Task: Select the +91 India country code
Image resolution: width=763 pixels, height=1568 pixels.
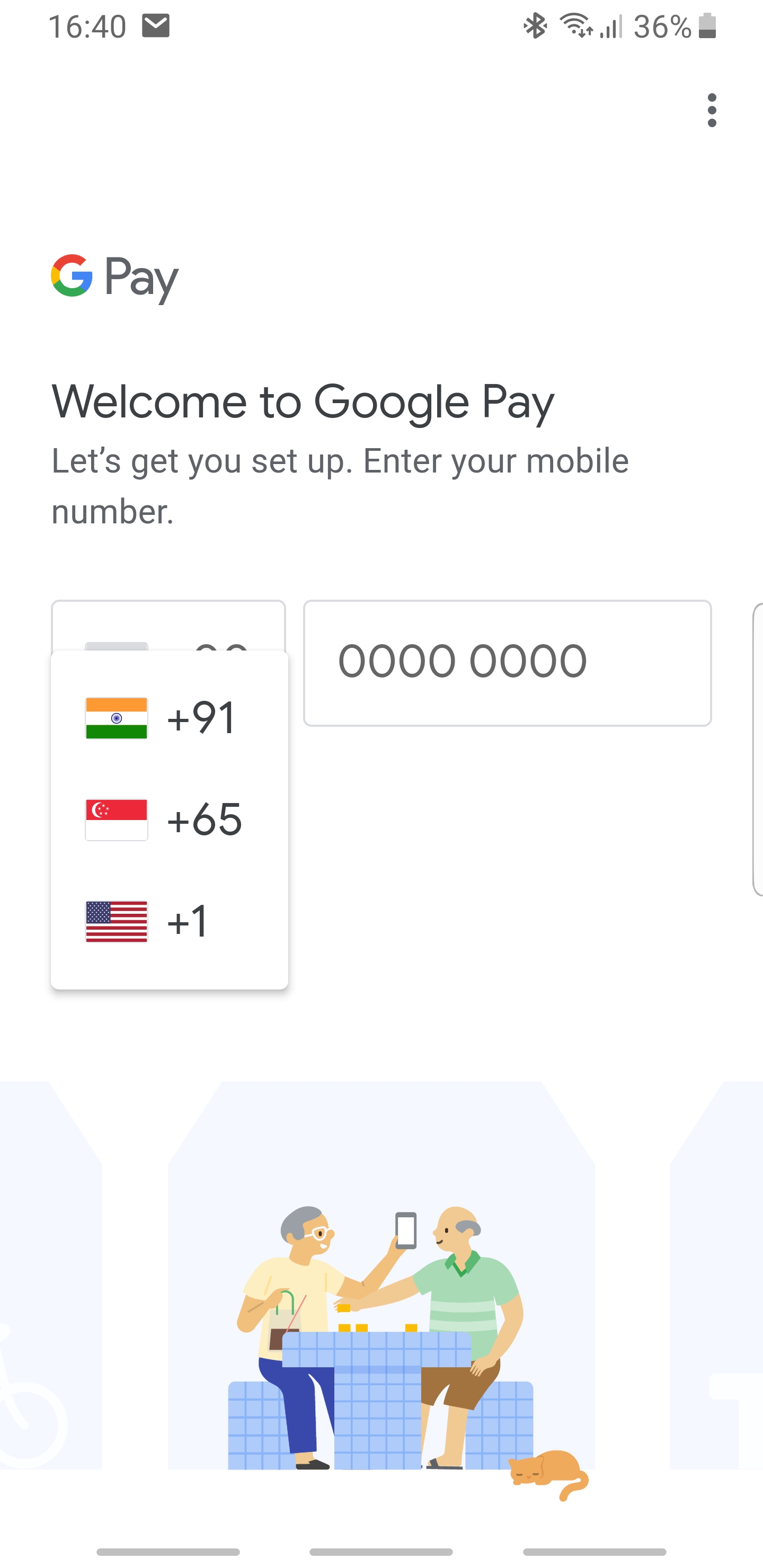Action: (x=169, y=718)
